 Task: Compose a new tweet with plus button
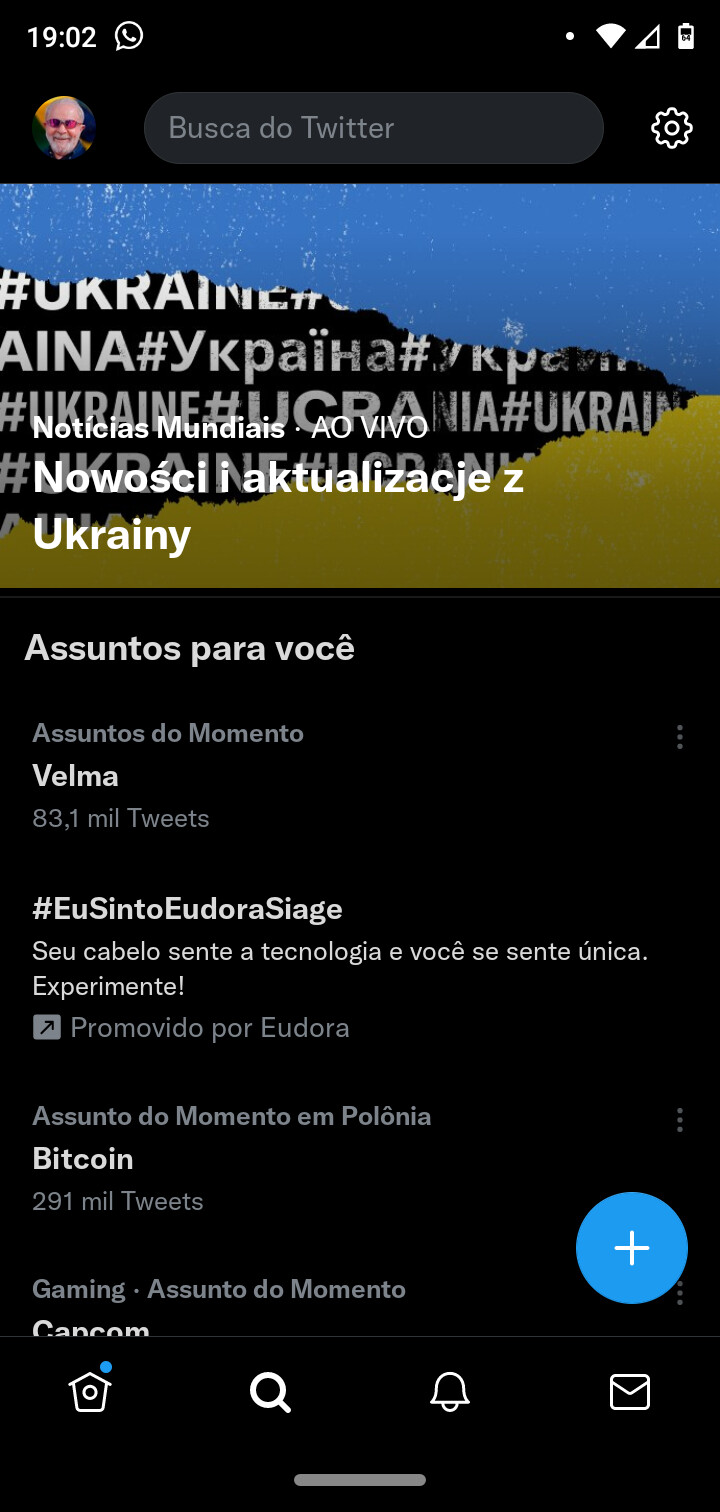(x=632, y=1248)
